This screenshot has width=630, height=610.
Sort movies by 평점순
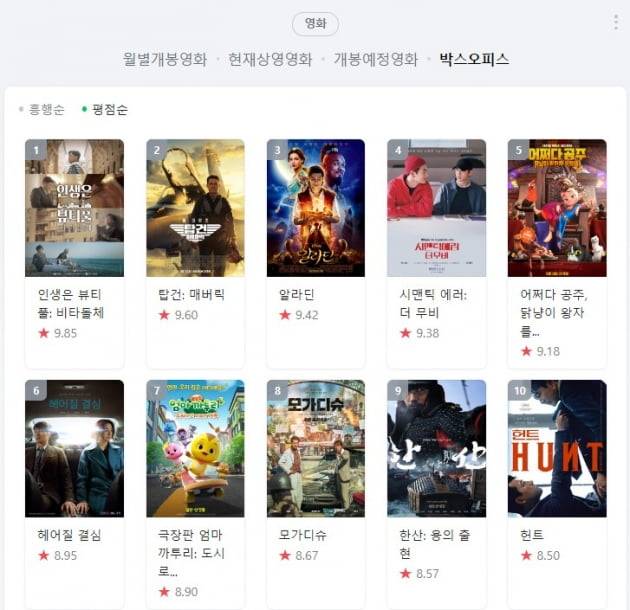(109, 109)
